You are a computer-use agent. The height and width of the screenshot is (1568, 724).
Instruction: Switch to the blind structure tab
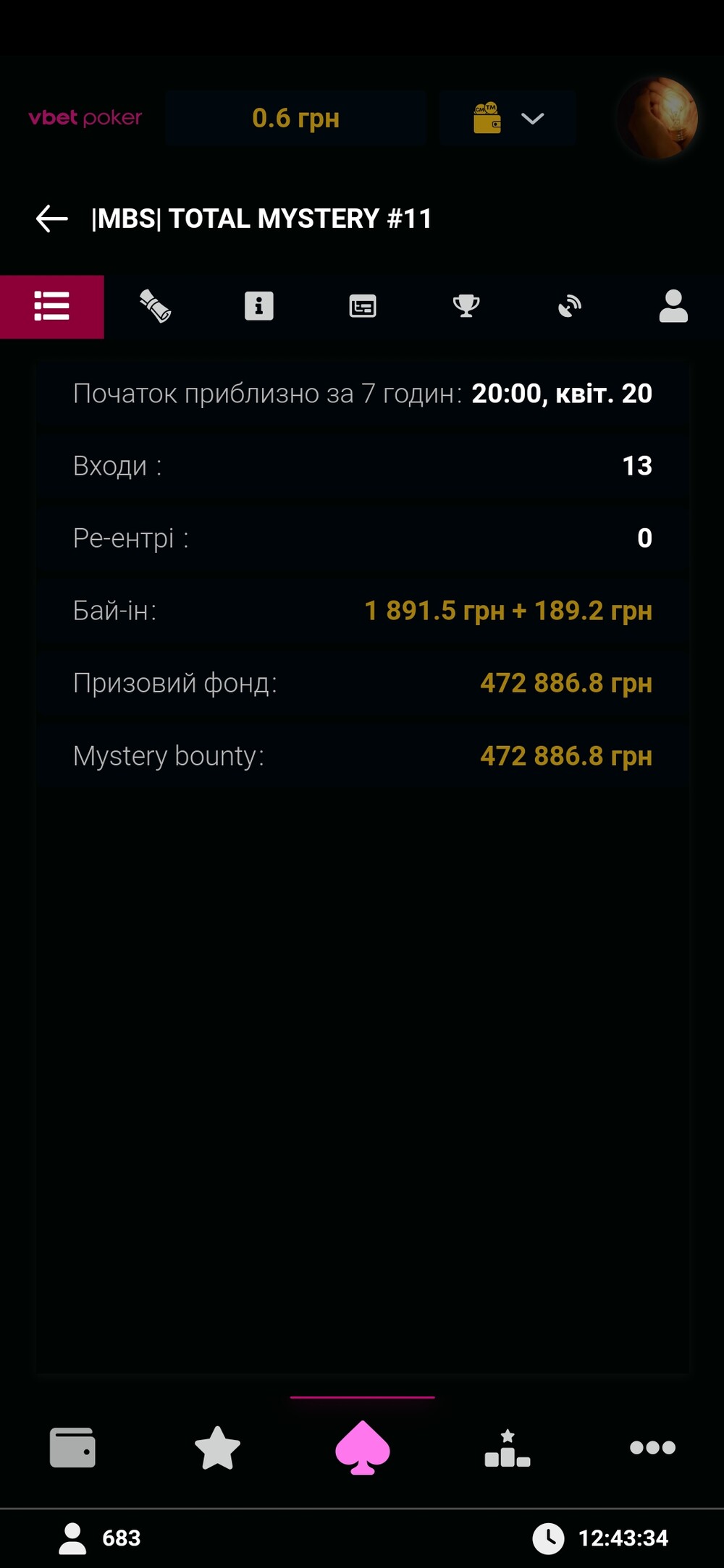pos(362,307)
